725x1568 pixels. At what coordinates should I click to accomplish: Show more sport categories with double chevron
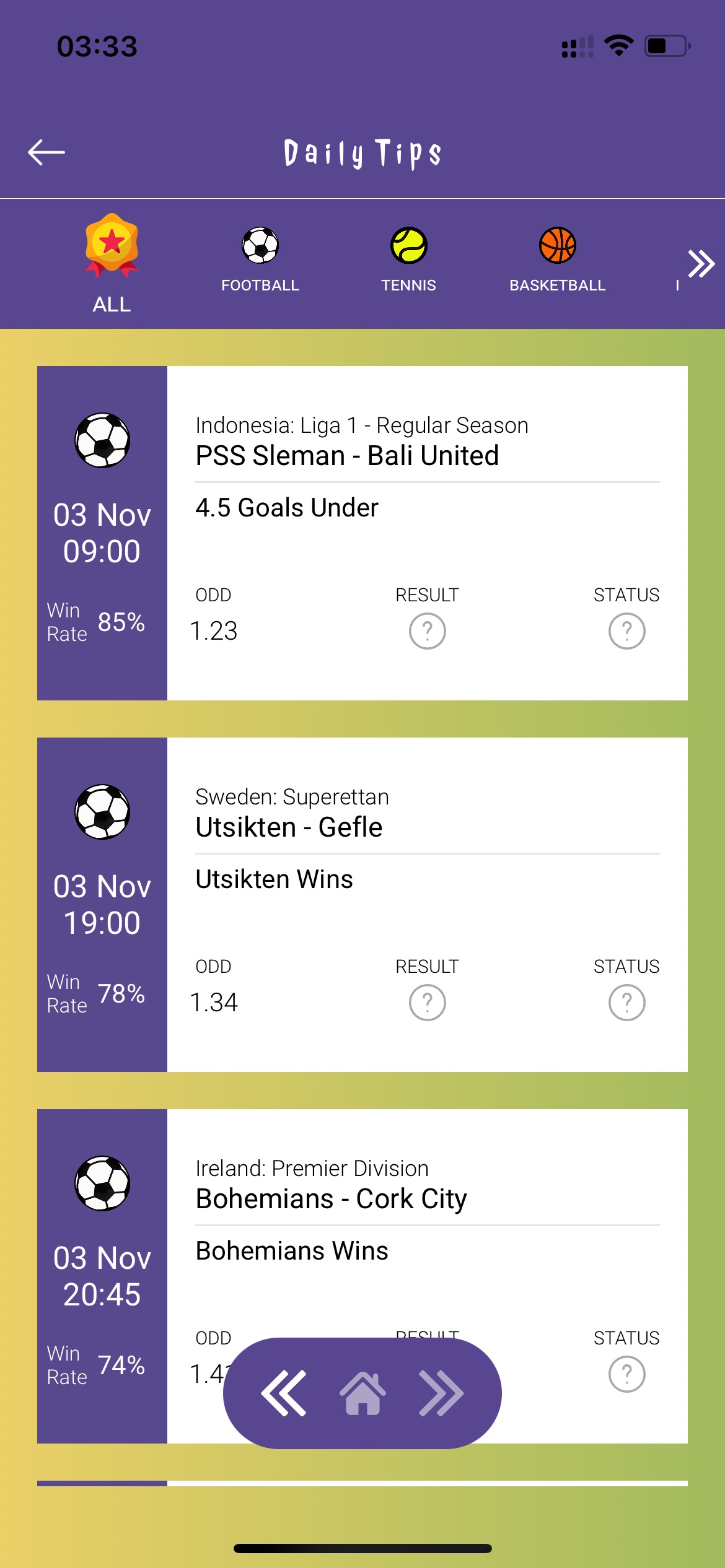pyautogui.click(x=701, y=264)
